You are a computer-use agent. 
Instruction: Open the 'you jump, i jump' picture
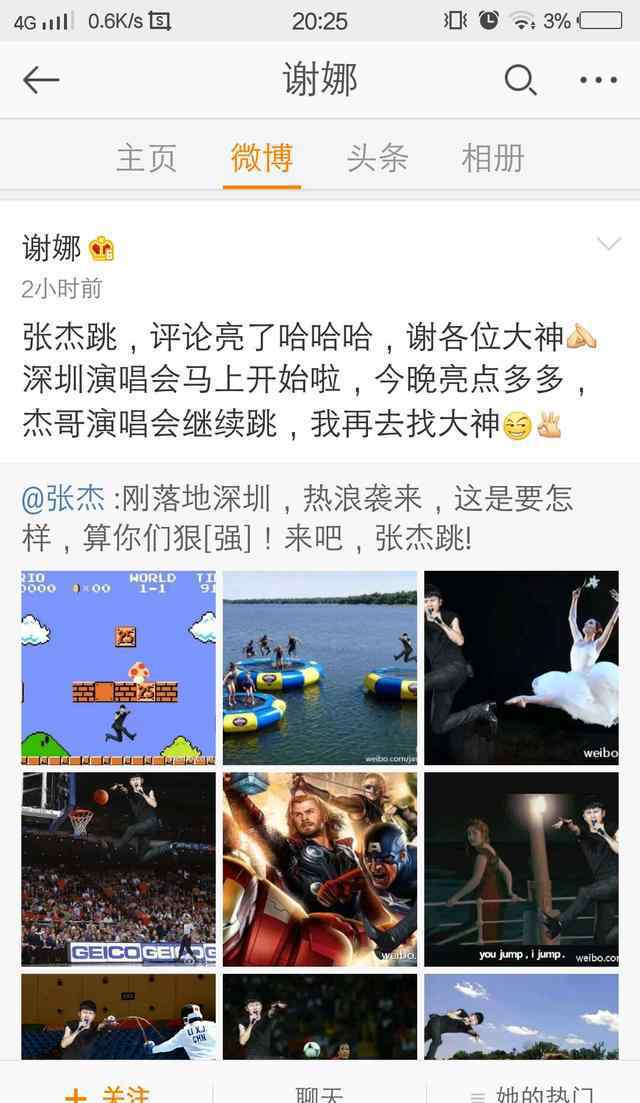click(x=521, y=868)
